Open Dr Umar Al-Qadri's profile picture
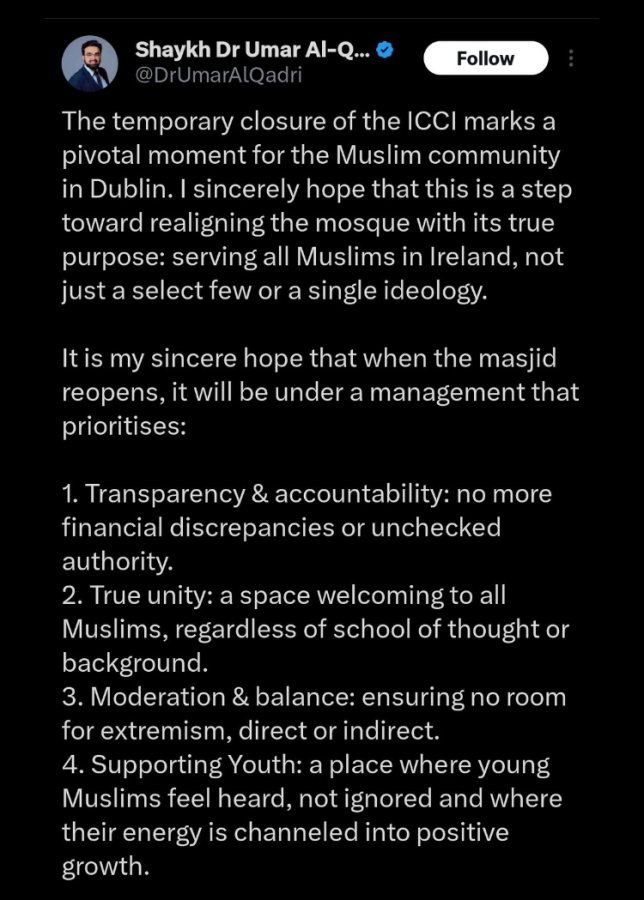Screen dimensions: 644x900 pos(90,64)
